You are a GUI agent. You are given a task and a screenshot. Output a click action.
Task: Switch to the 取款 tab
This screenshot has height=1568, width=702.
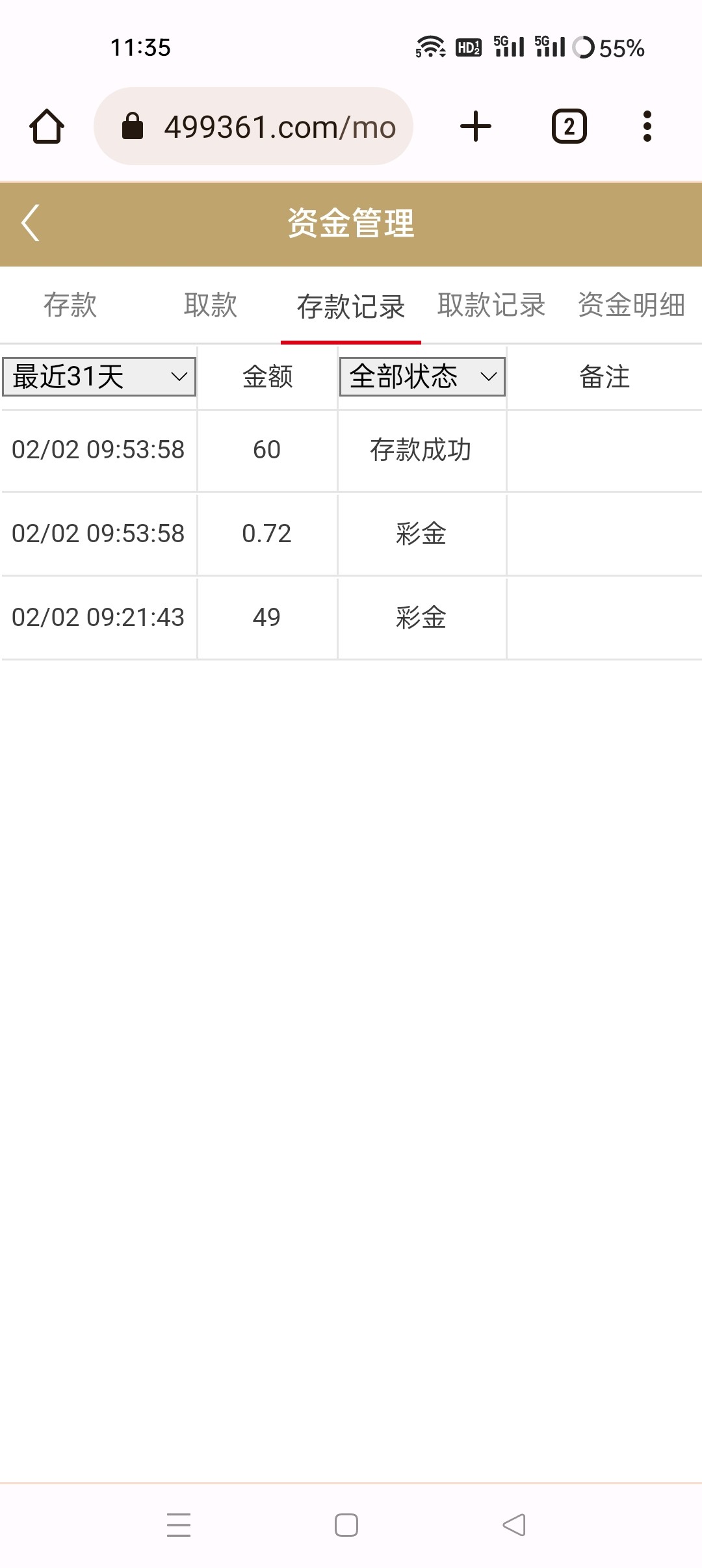(211, 305)
